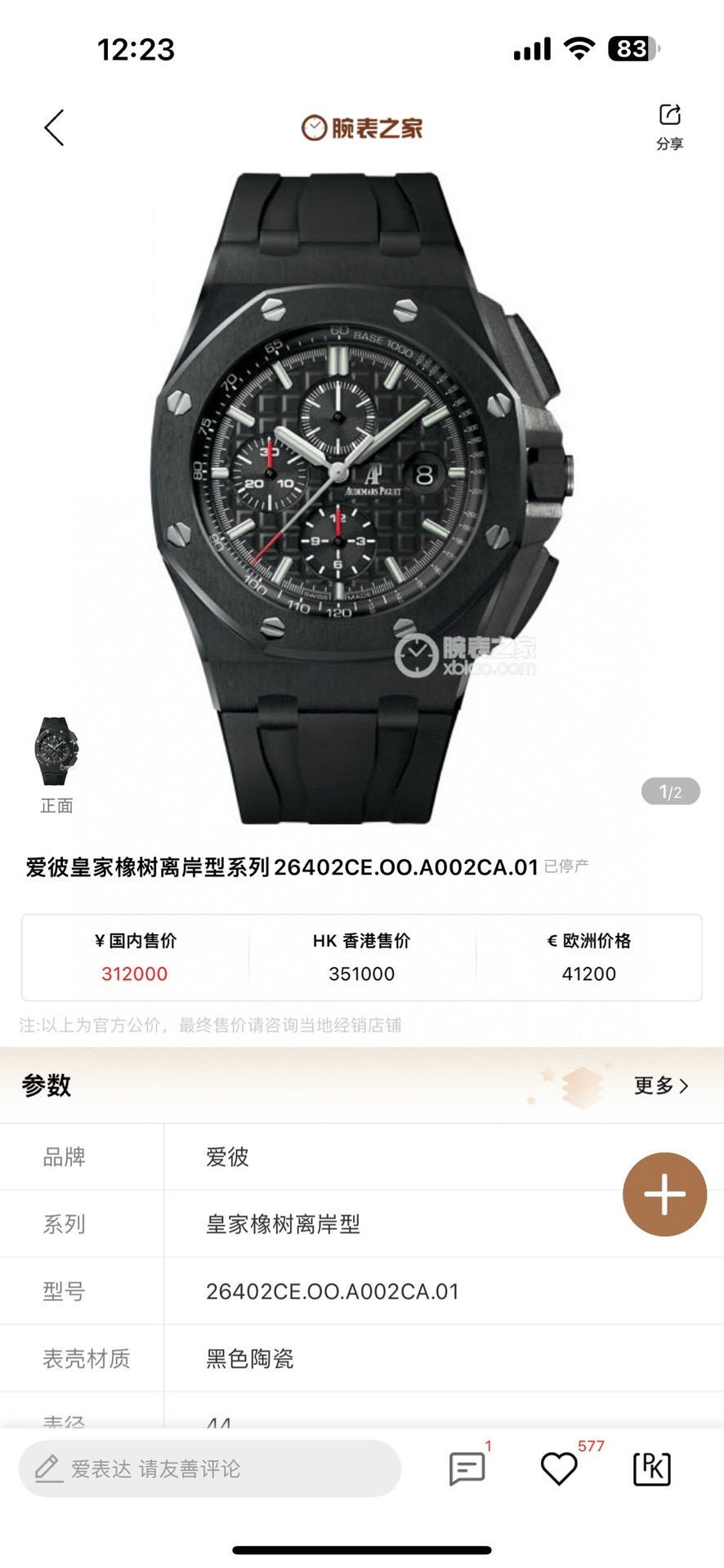
Task: Like this watch with the heart icon
Action: 560,1468
